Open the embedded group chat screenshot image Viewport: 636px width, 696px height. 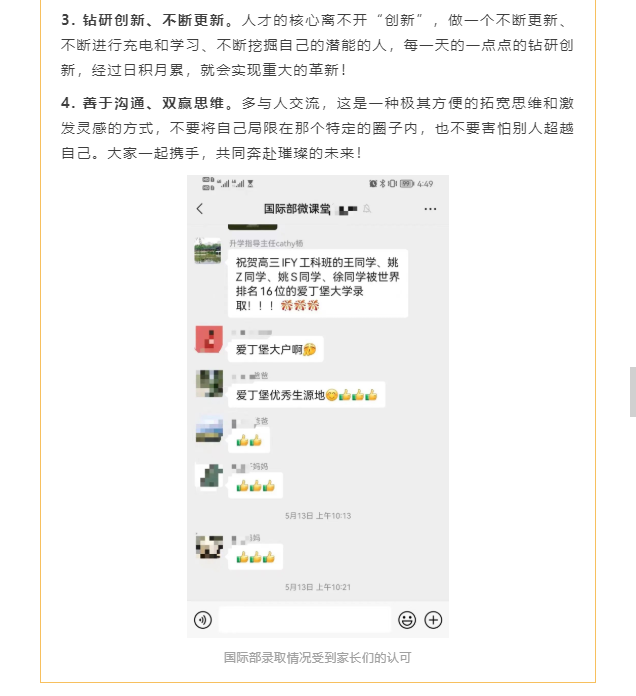tap(317, 407)
